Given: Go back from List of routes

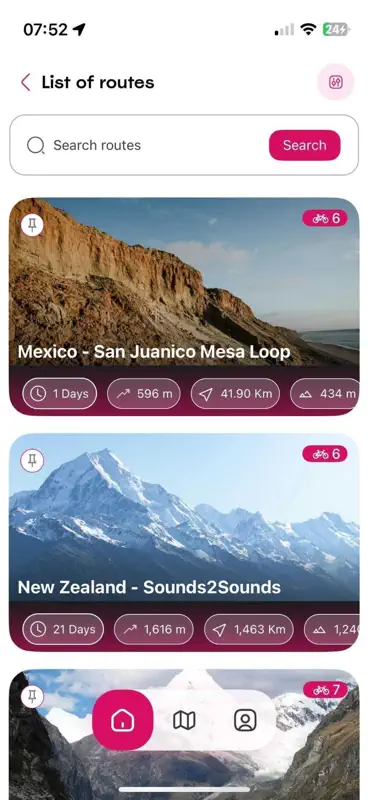Looking at the screenshot, I should (x=26, y=82).
